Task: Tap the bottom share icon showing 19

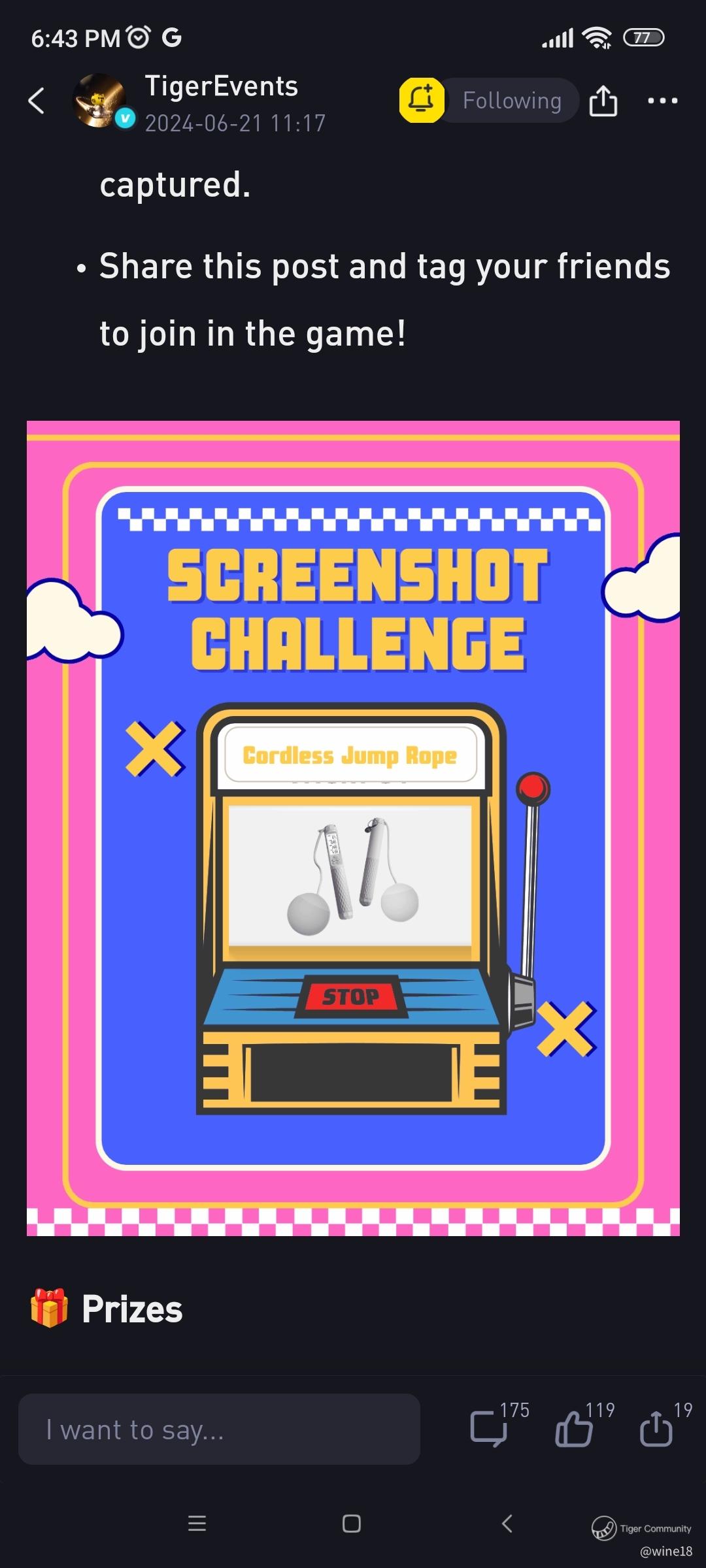Action: 656,1428
